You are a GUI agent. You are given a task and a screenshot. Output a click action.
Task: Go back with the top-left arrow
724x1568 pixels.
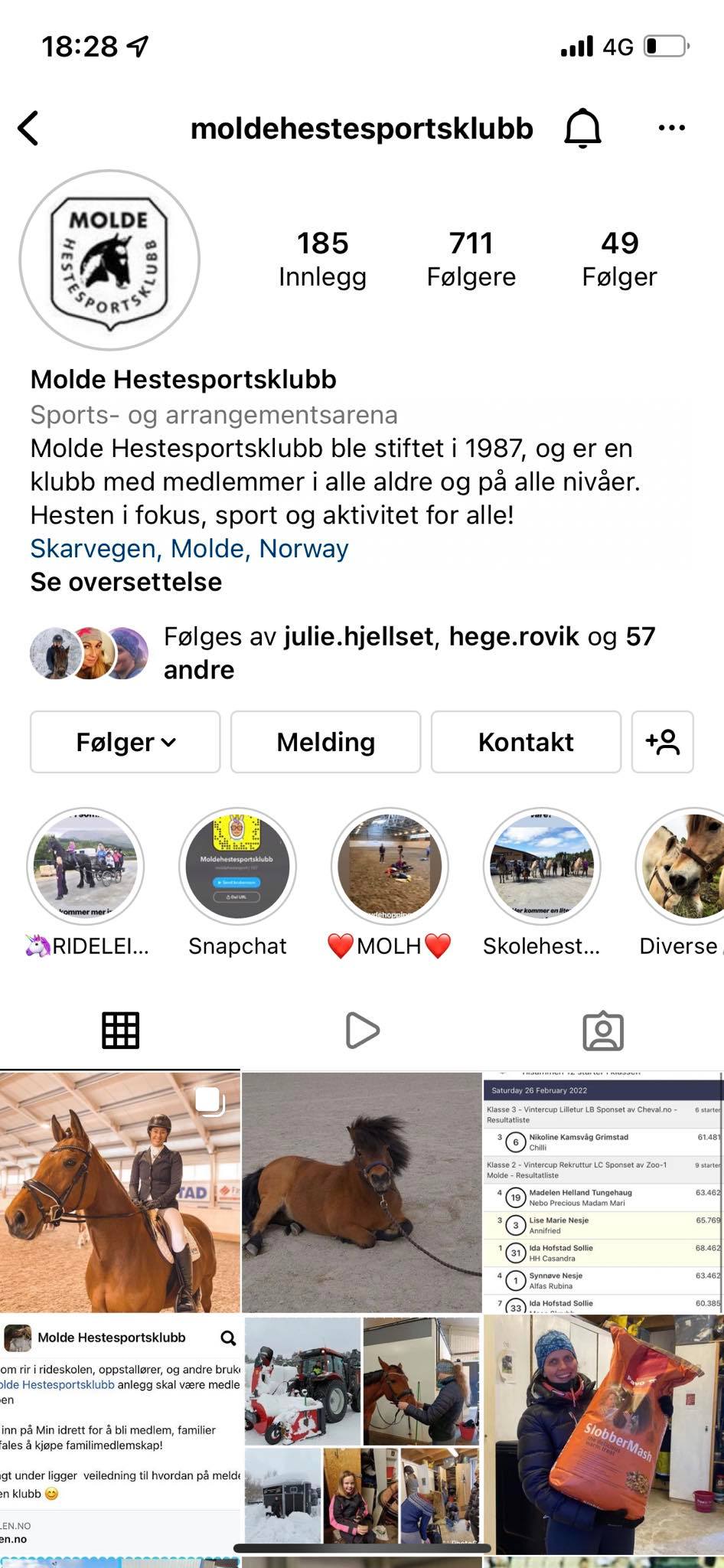[28, 129]
